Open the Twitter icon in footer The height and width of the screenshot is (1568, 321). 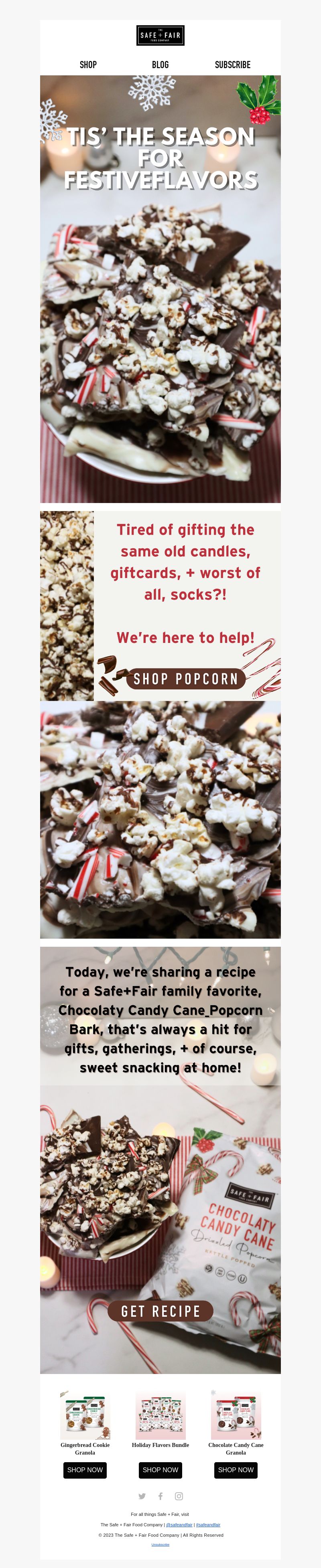142,1495
